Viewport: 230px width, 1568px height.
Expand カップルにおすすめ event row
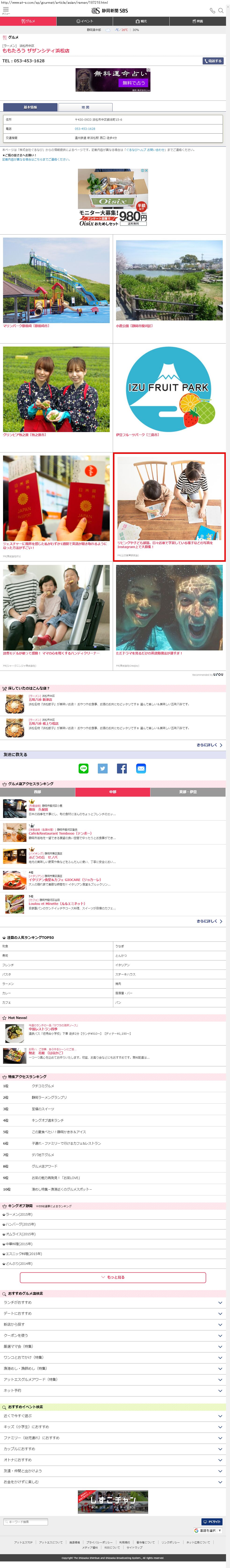[113, 1449]
